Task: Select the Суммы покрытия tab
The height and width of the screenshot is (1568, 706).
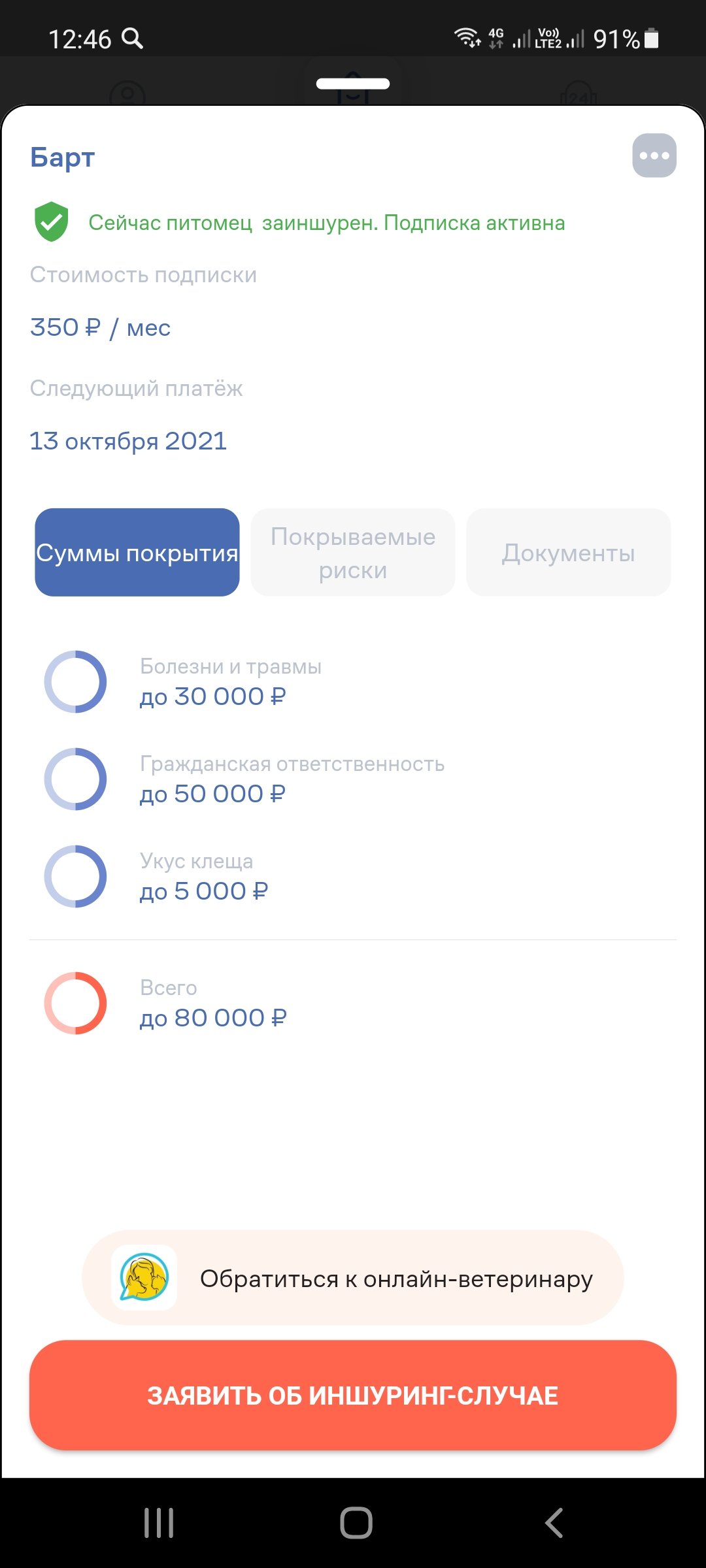Action: tap(137, 552)
